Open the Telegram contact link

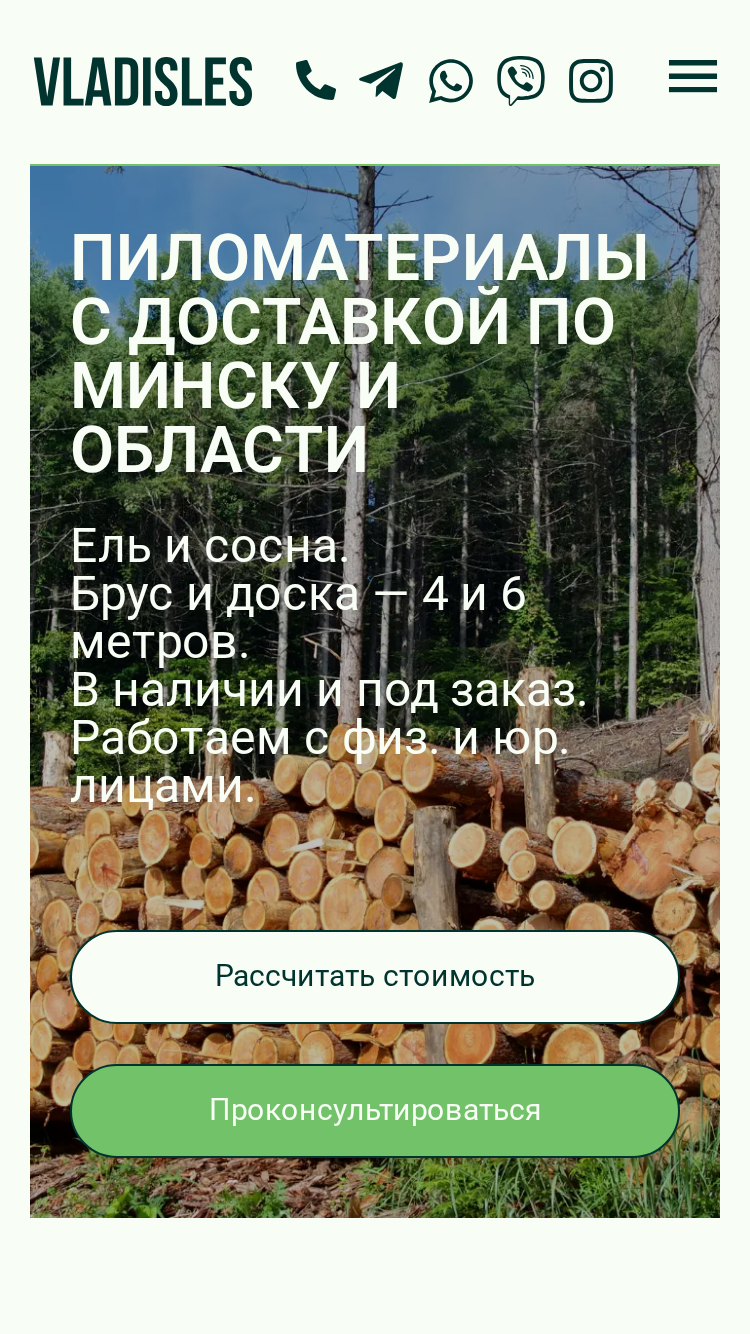point(381,81)
